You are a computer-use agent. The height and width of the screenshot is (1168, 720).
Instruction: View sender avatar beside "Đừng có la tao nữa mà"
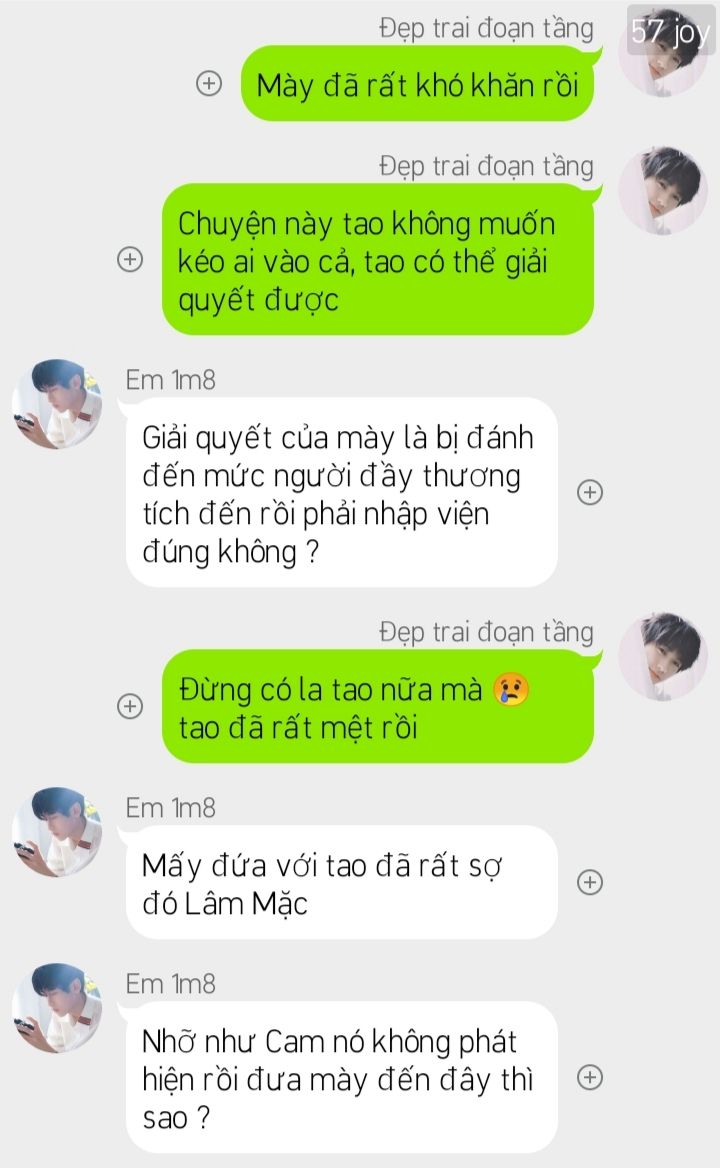click(663, 658)
